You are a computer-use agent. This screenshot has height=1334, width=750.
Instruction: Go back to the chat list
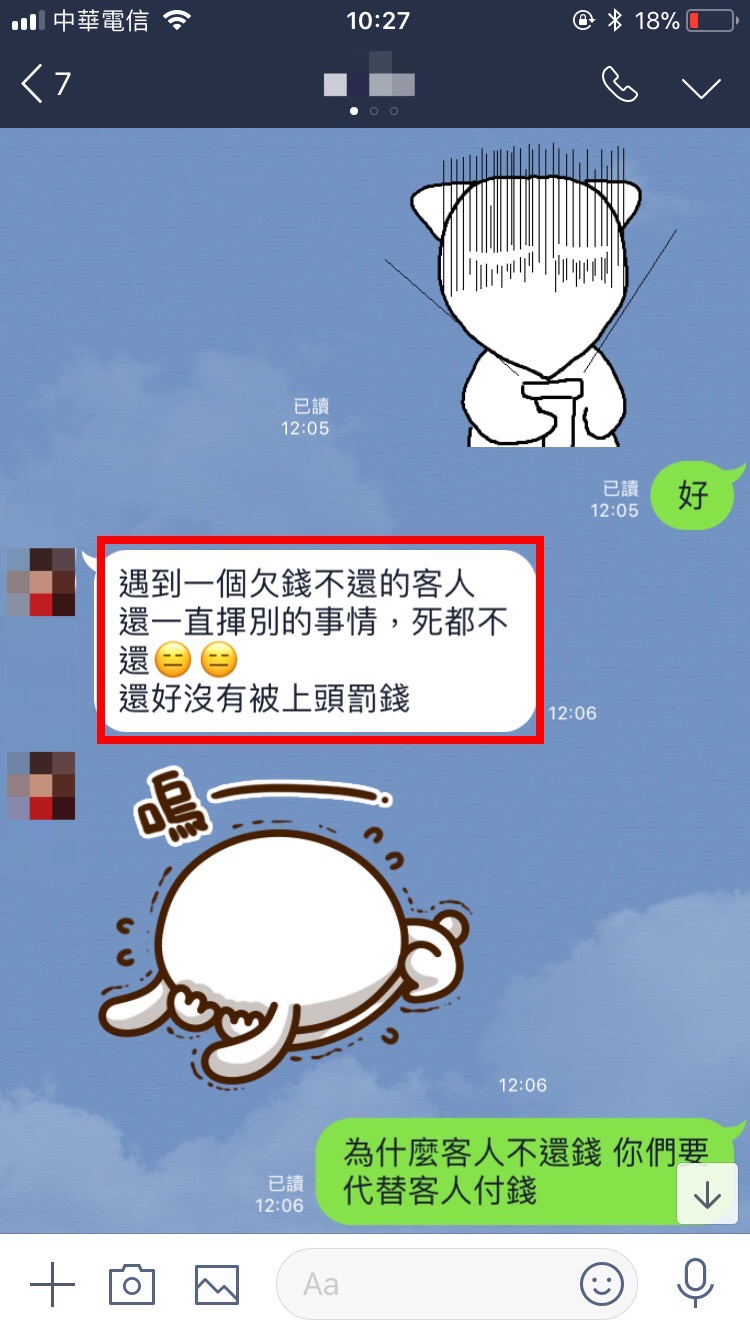45,84
